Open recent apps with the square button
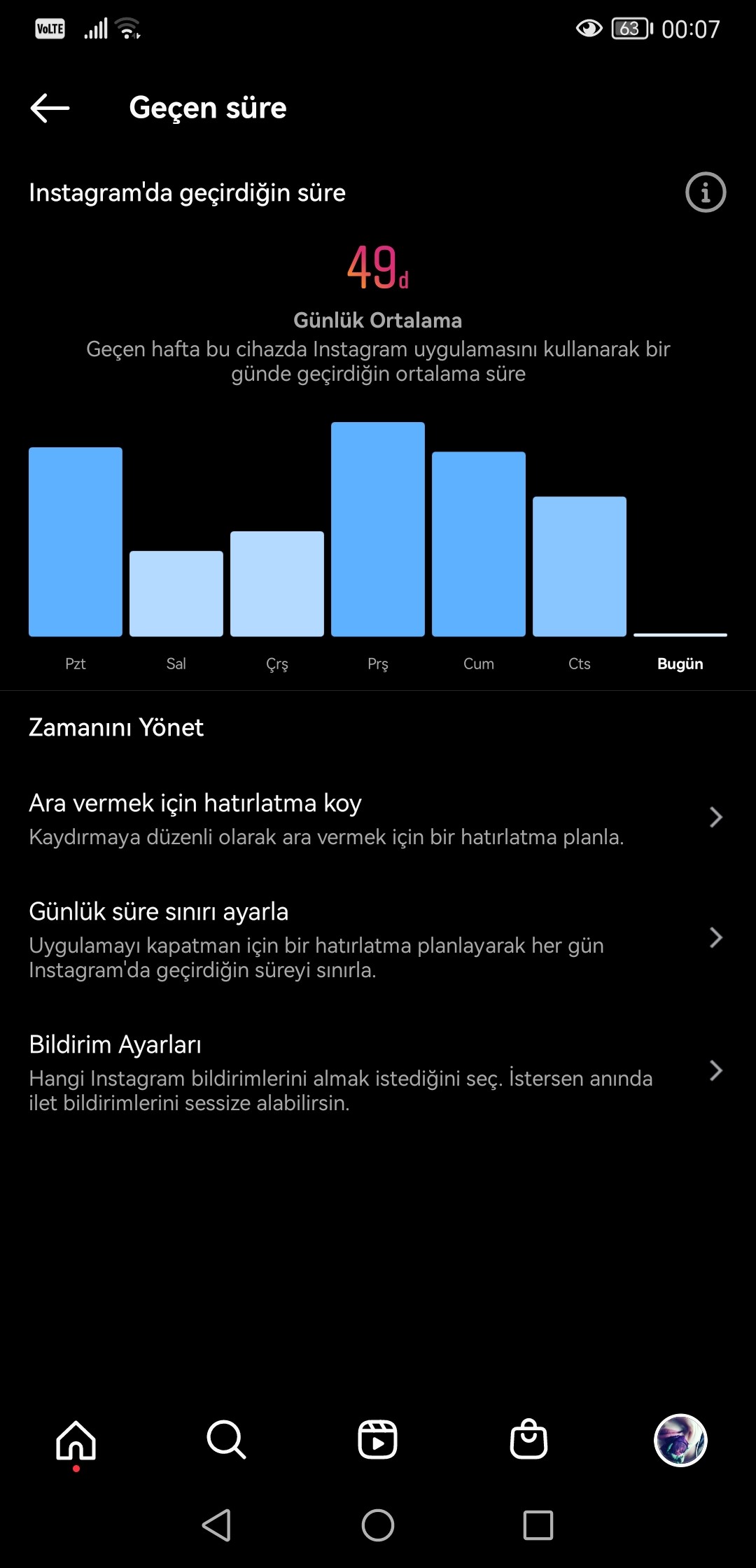This screenshot has width=756, height=1568. (538, 1525)
